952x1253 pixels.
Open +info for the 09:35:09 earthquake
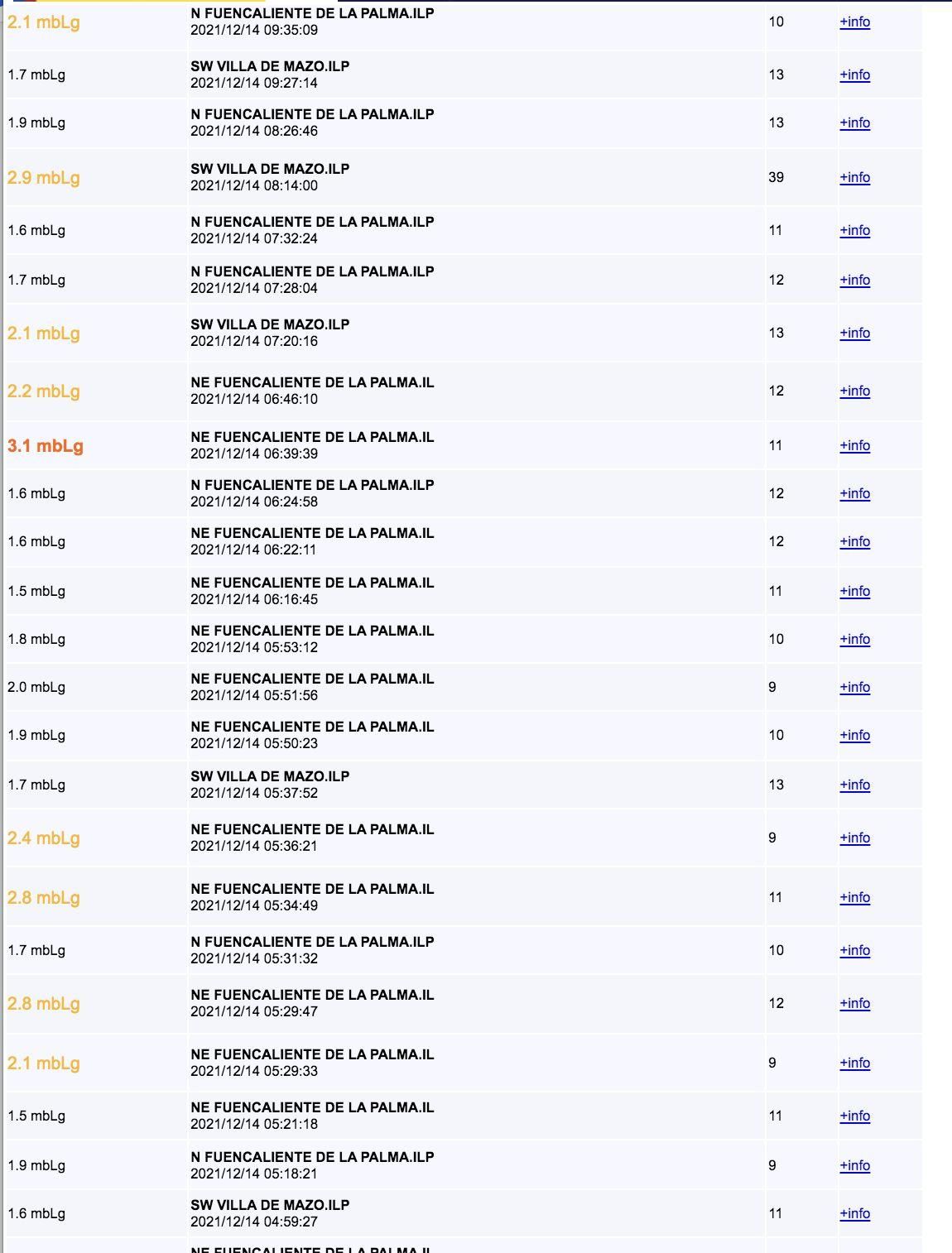coord(854,22)
